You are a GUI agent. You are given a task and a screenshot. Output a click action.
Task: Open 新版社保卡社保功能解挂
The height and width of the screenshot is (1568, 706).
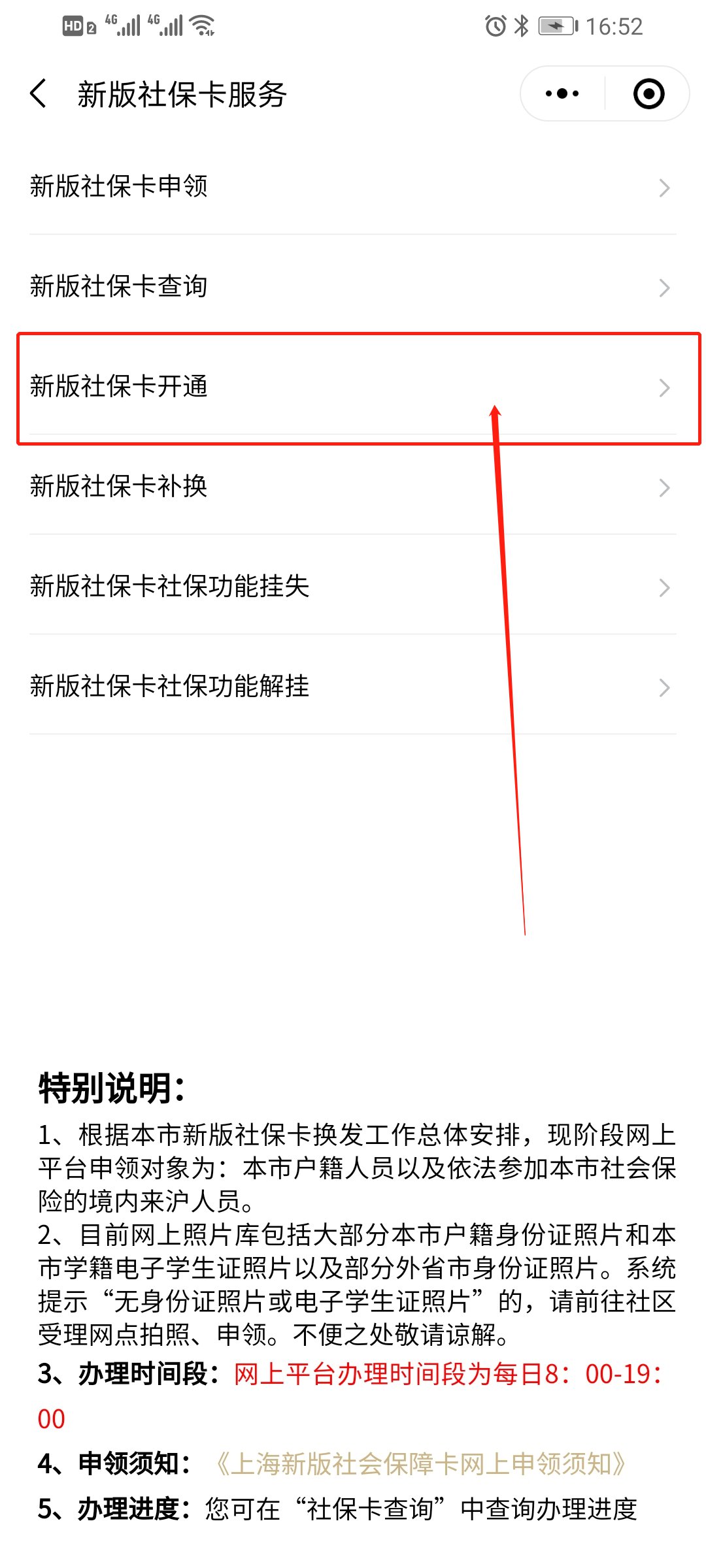(x=353, y=687)
